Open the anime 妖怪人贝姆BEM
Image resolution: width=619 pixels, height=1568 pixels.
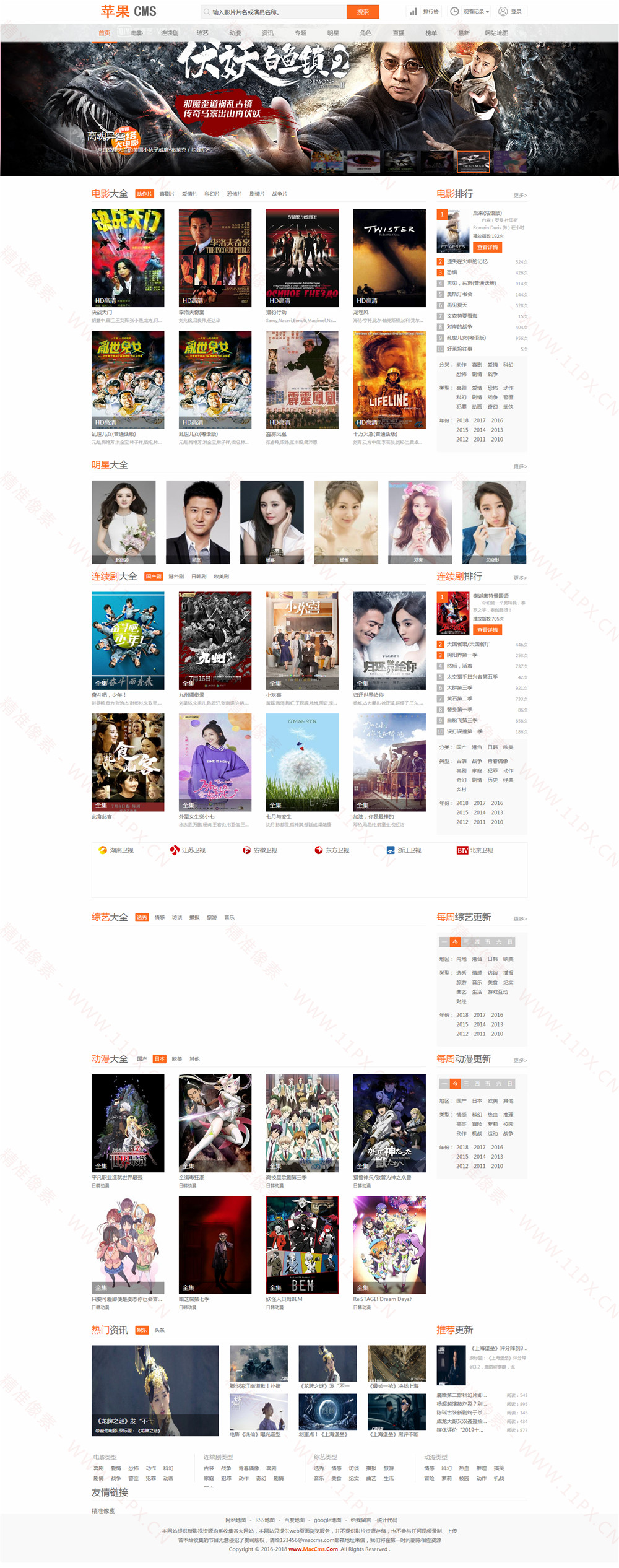302,1245
